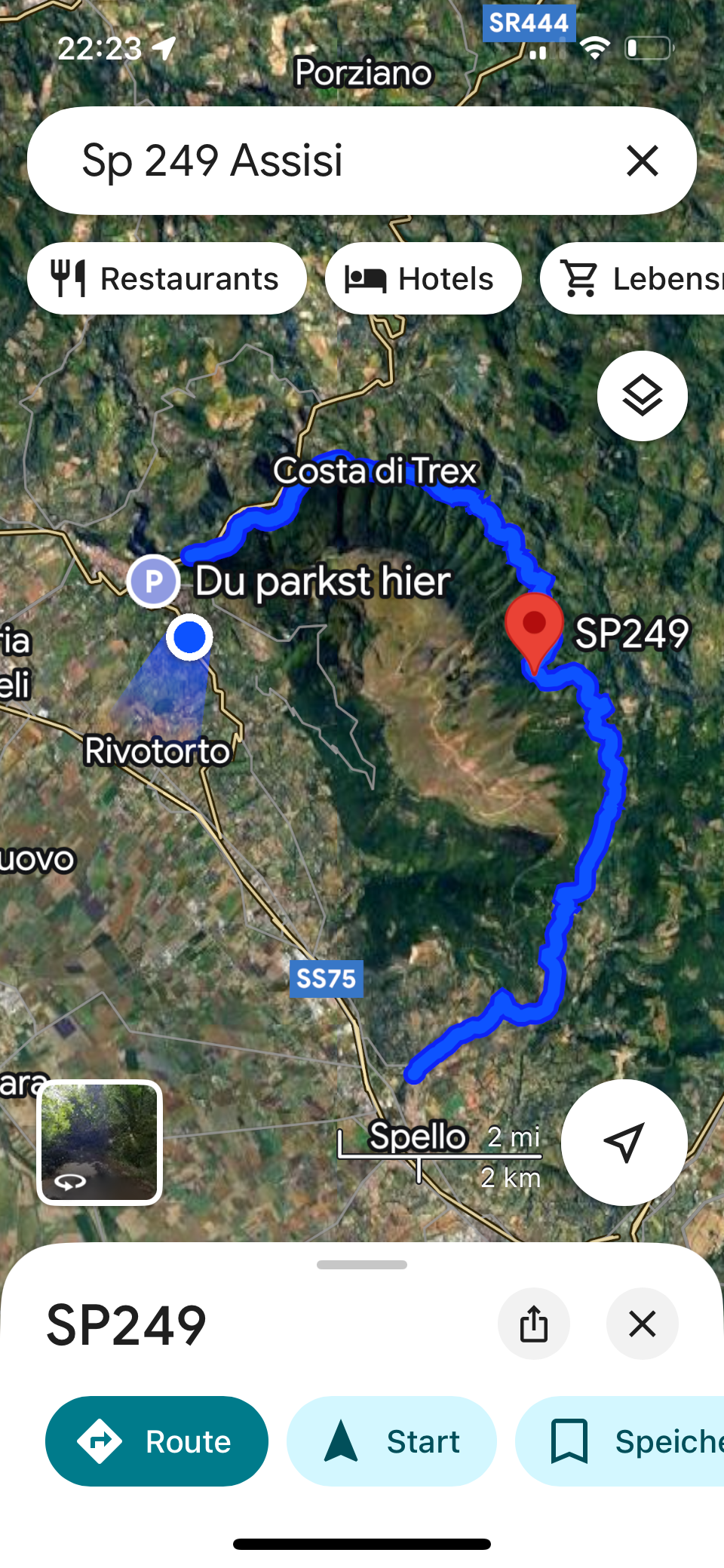Open the Street View preview thumbnail
The image size is (724, 1568).
point(100,1142)
